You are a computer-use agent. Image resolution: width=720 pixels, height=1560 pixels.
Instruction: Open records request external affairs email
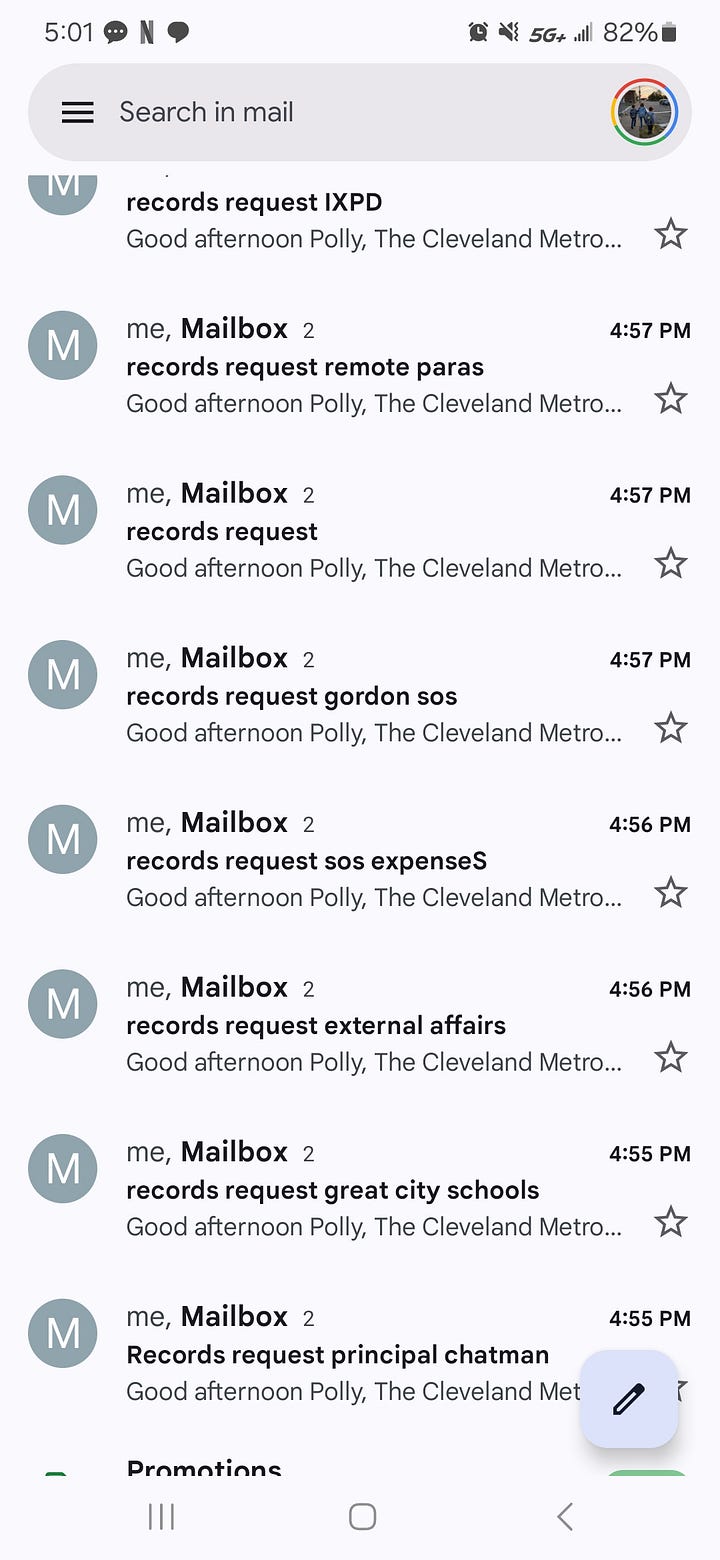coord(360,1024)
